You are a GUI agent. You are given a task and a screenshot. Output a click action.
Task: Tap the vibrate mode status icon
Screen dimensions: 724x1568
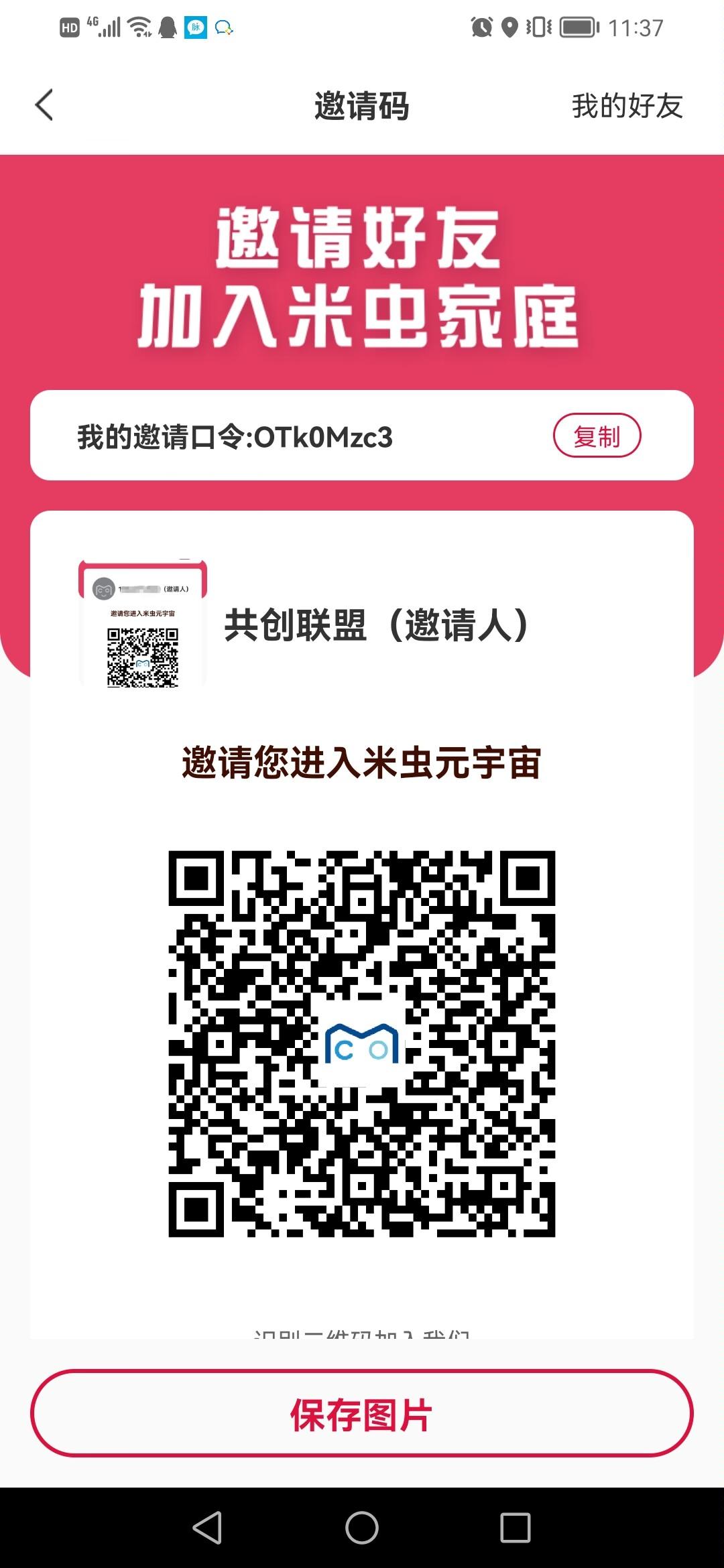coord(538,27)
